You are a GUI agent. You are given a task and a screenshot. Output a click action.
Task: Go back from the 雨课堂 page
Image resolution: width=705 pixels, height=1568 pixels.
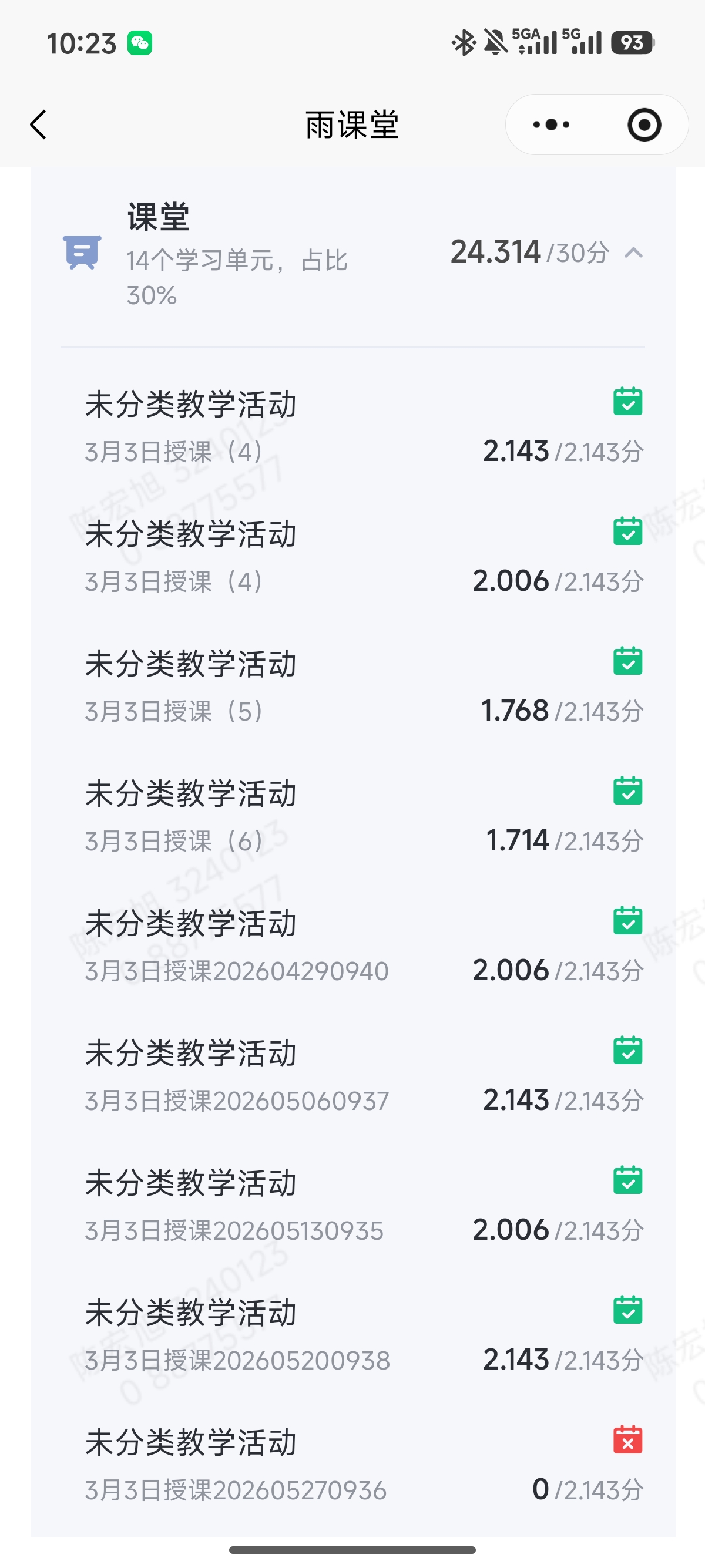38,125
